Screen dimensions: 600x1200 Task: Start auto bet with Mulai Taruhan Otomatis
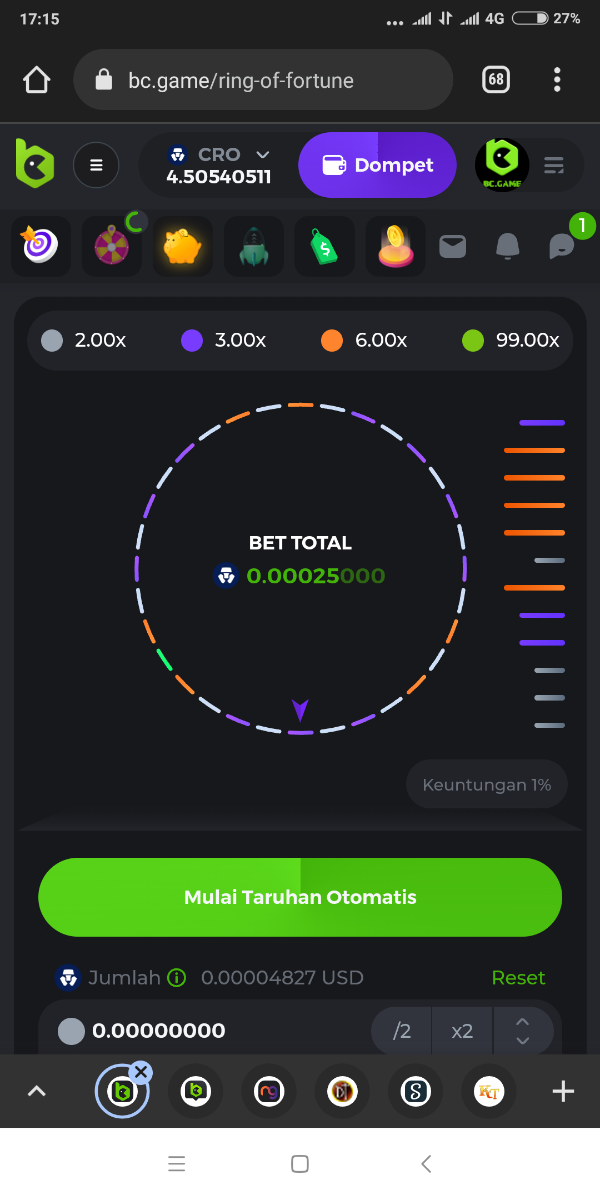[x=300, y=897]
